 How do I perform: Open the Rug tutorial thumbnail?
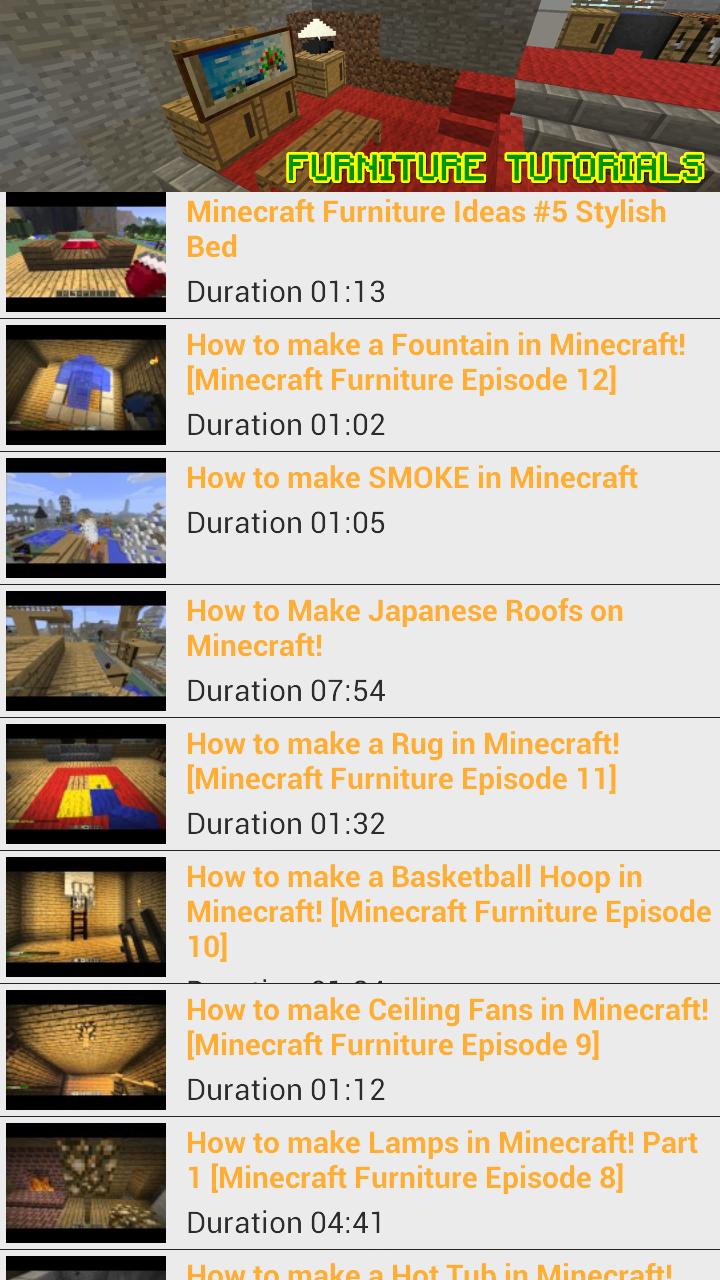(x=85, y=784)
